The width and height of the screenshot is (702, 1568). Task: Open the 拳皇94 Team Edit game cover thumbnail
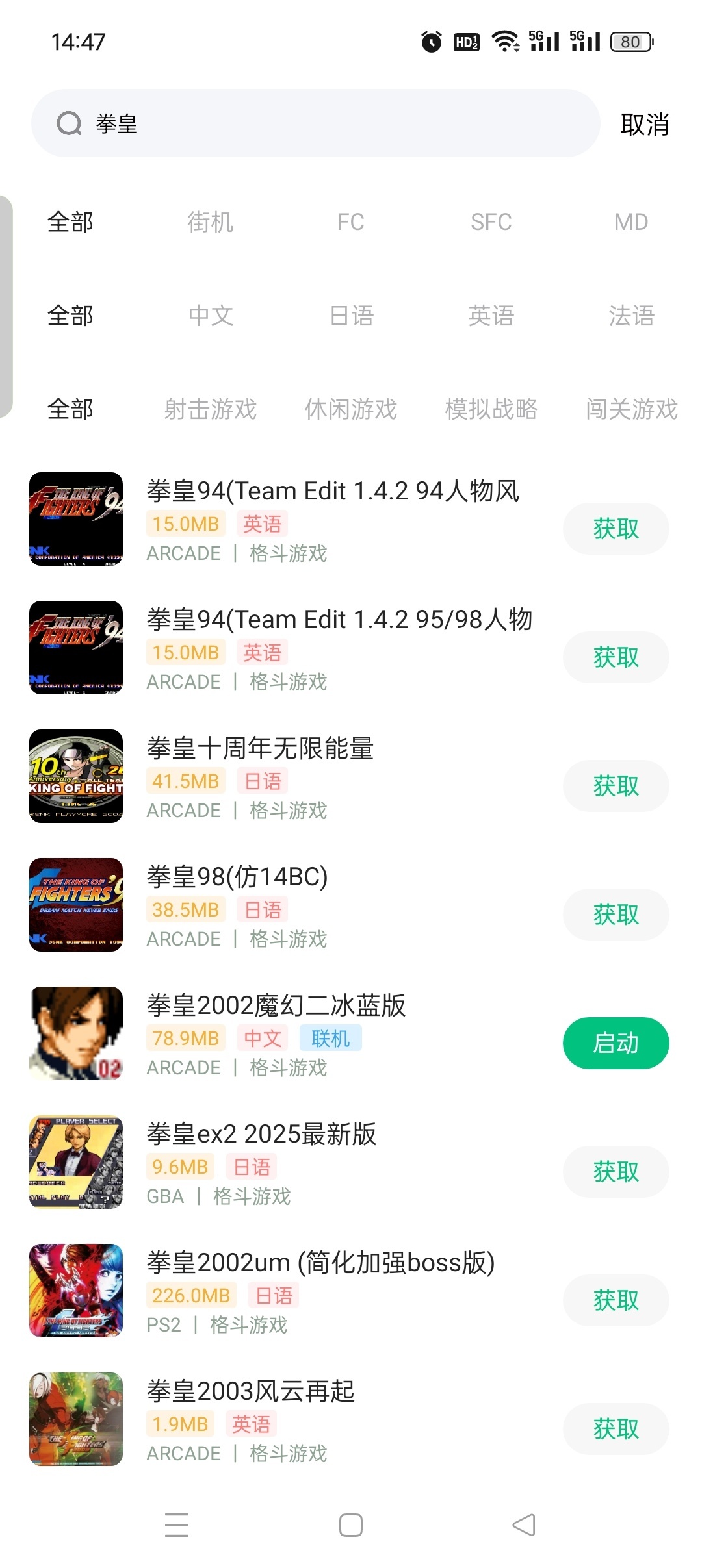[x=75, y=520]
